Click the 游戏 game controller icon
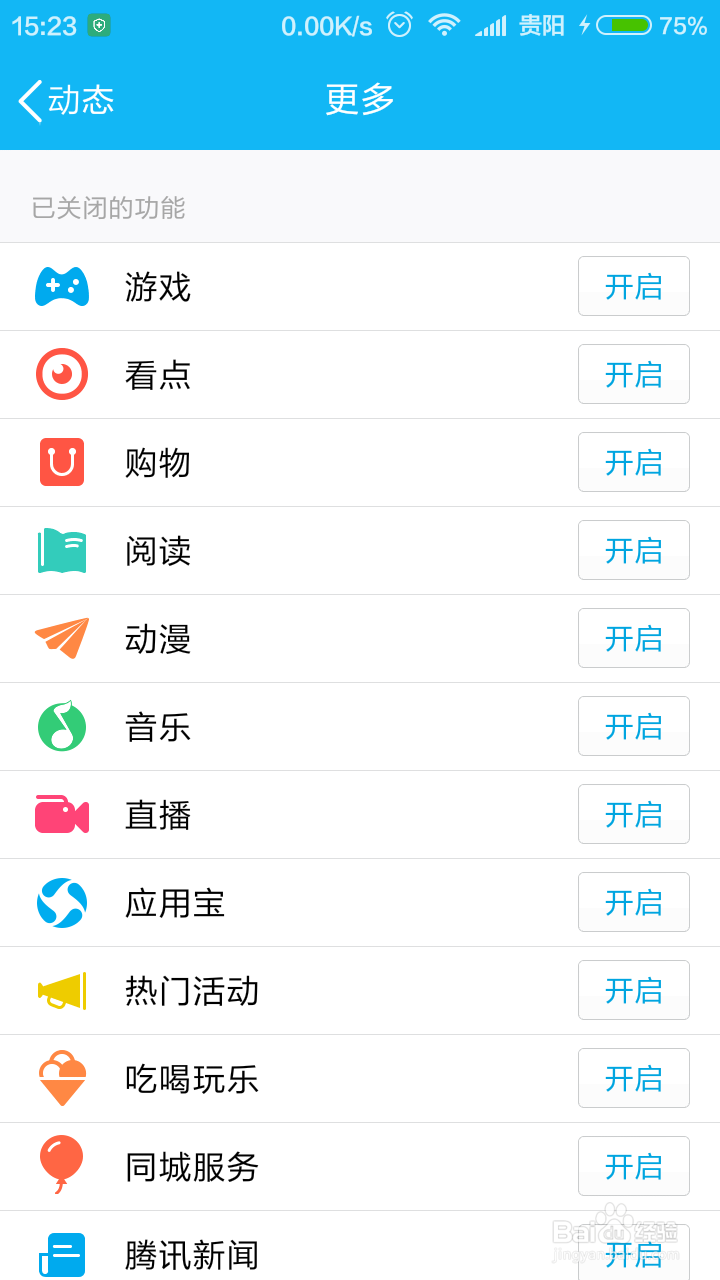The height and width of the screenshot is (1280, 720). point(62,287)
